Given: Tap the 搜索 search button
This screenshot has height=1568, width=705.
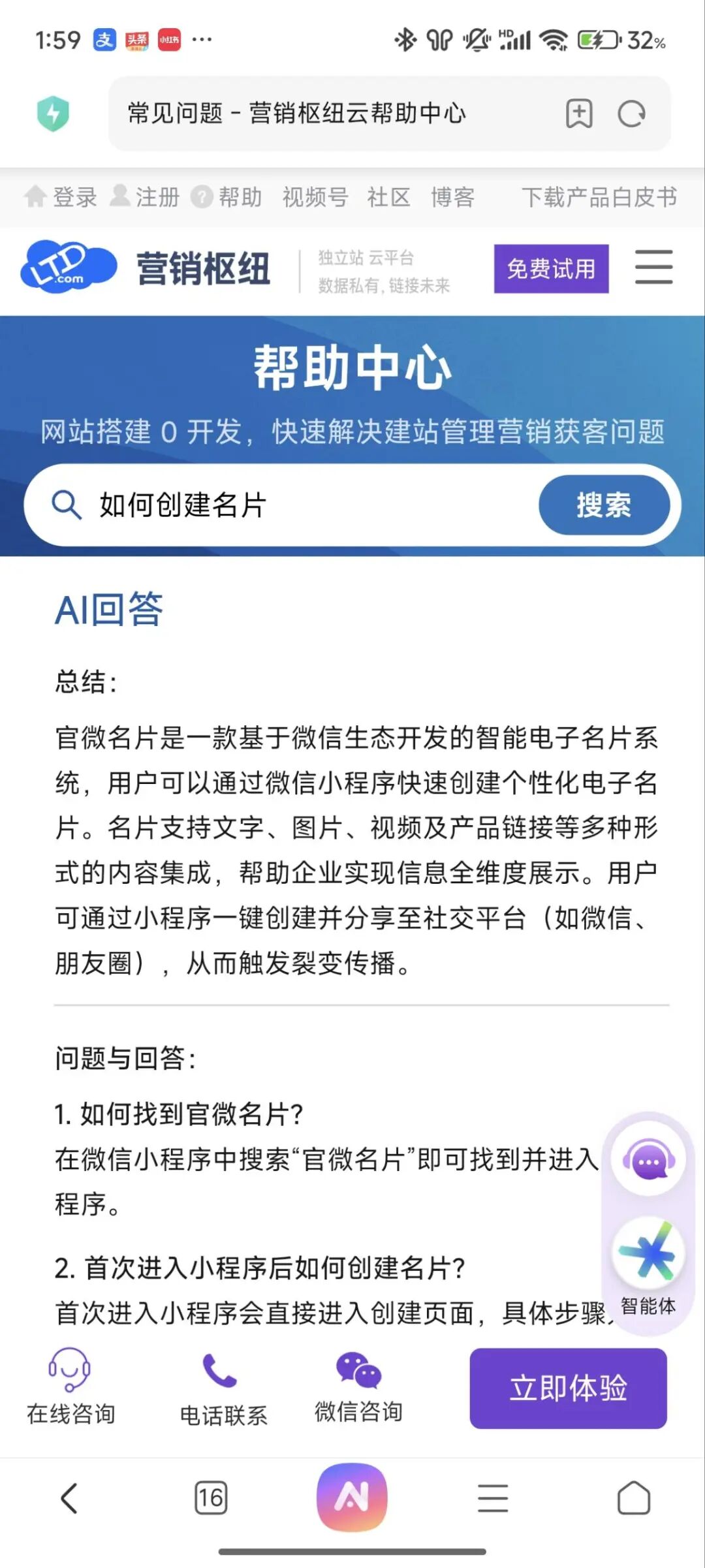Looking at the screenshot, I should [x=604, y=505].
